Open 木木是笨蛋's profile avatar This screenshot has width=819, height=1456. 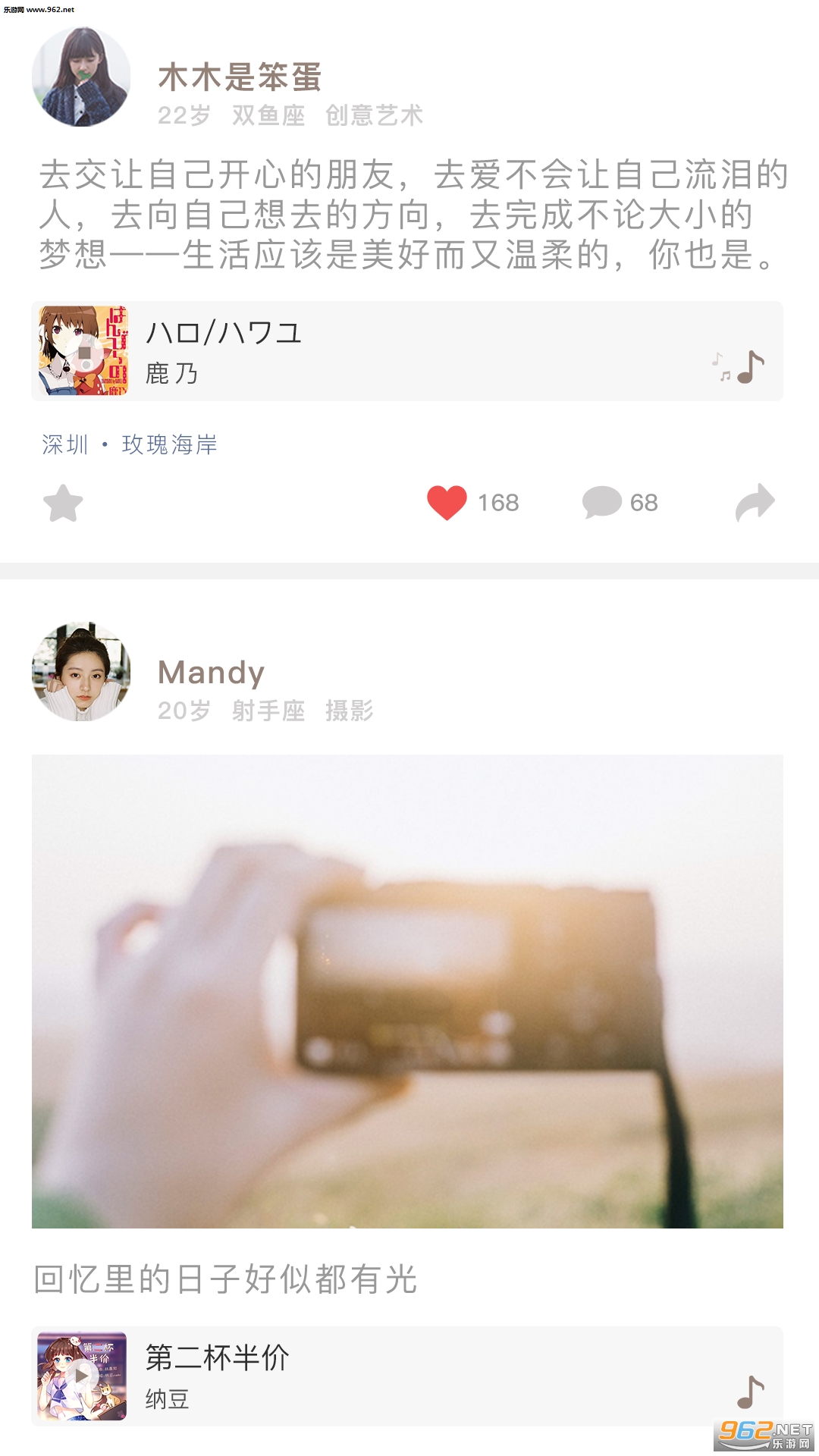tap(81, 77)
